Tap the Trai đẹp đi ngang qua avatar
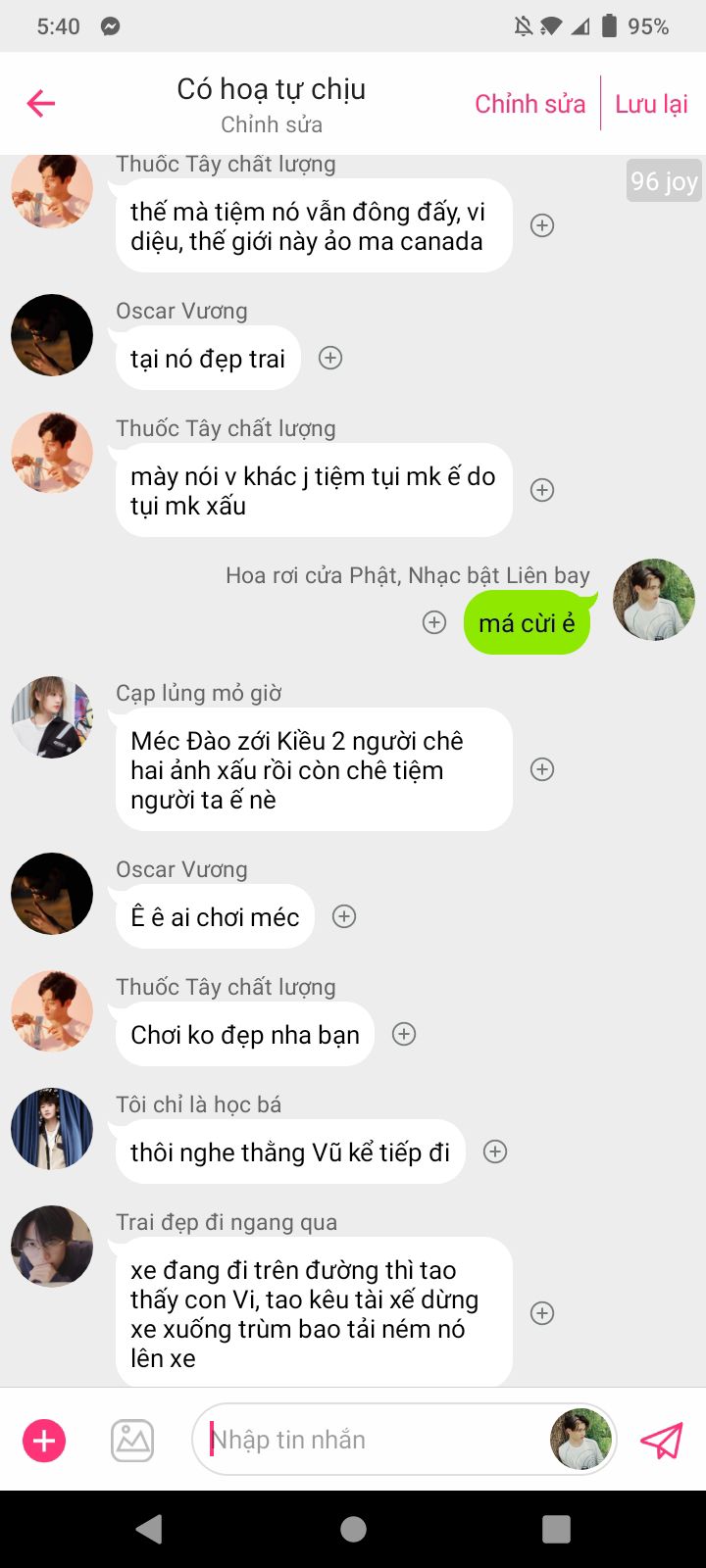The image size is (706, 1568). tap(52, 1247)
